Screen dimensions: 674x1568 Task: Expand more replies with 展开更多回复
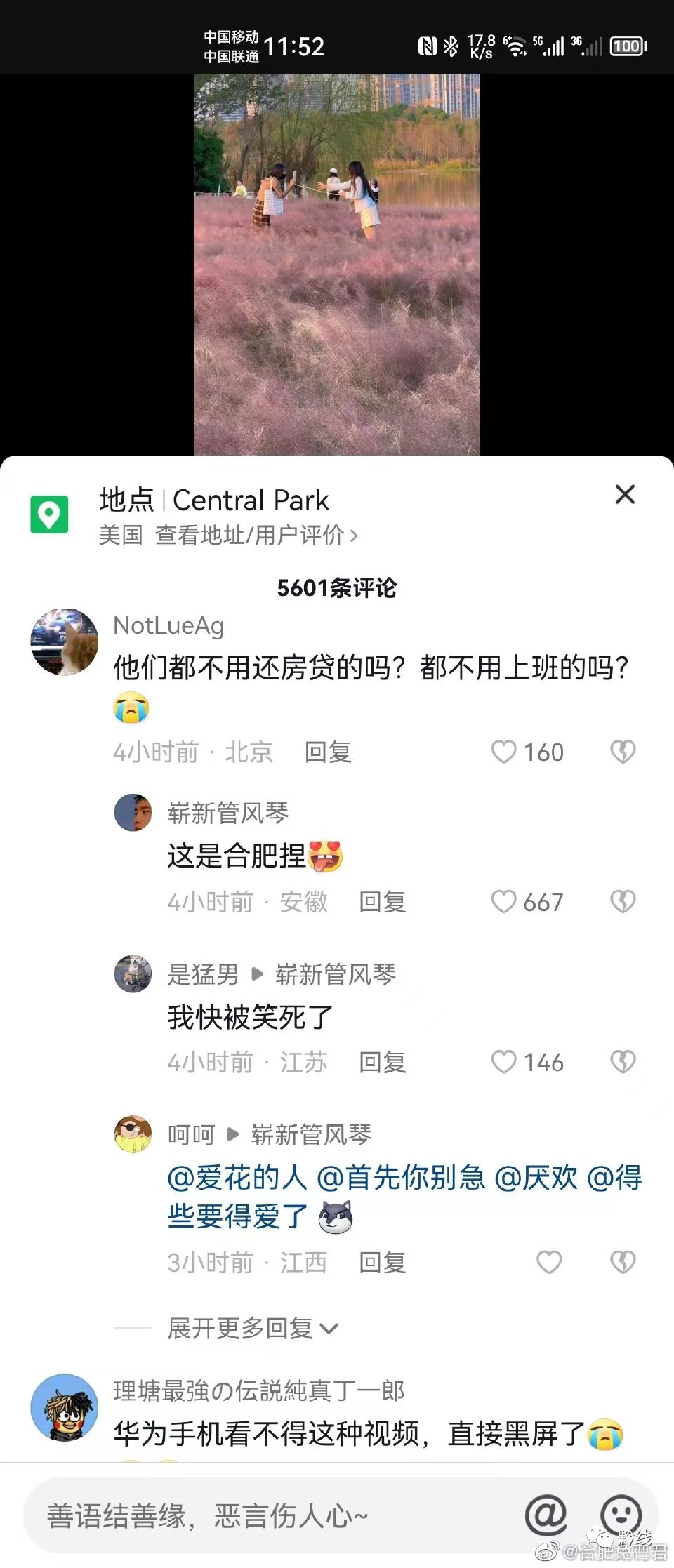pyautogui.click(x=253, y=1328)
